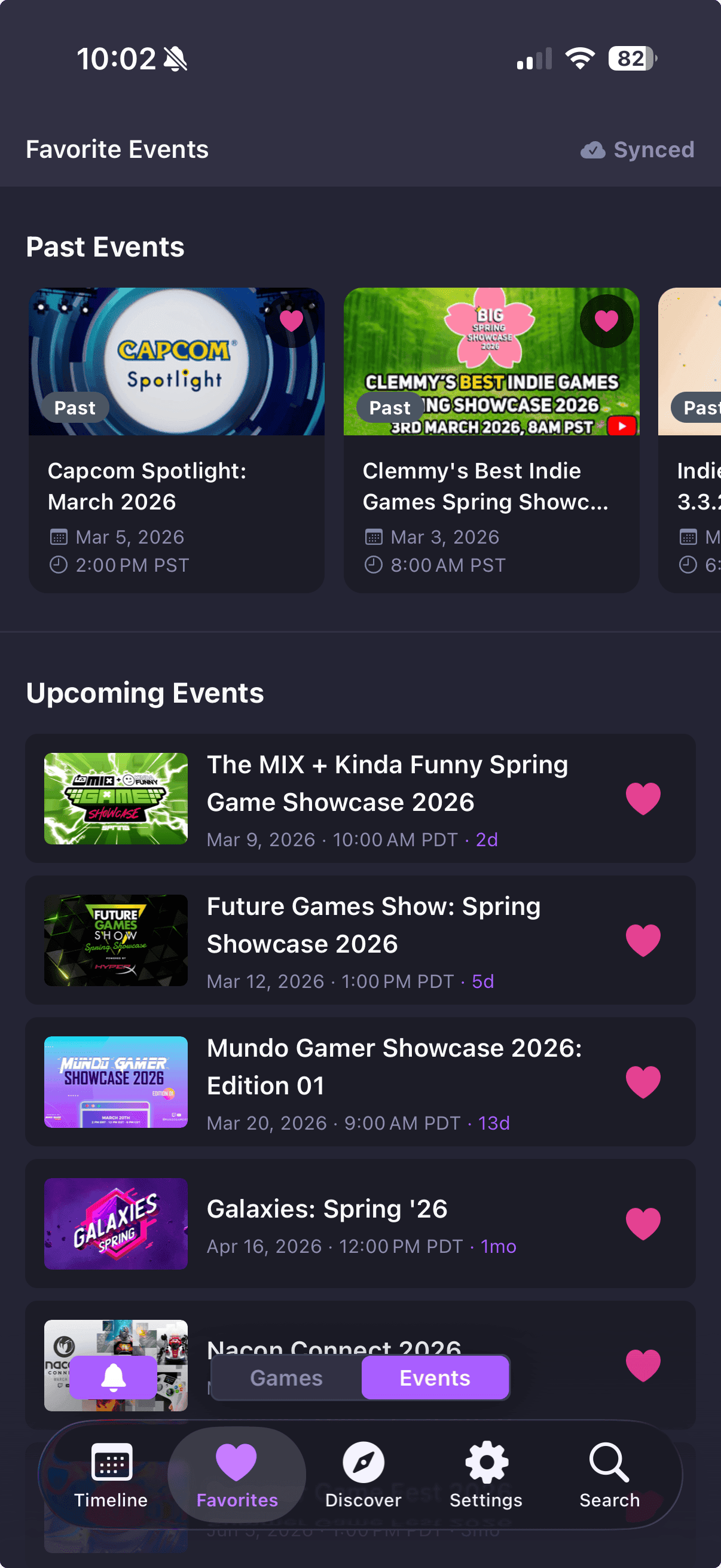Click the Synced cloud icon
Screen dimensions: 721x1568
click(x=593, y=149)
